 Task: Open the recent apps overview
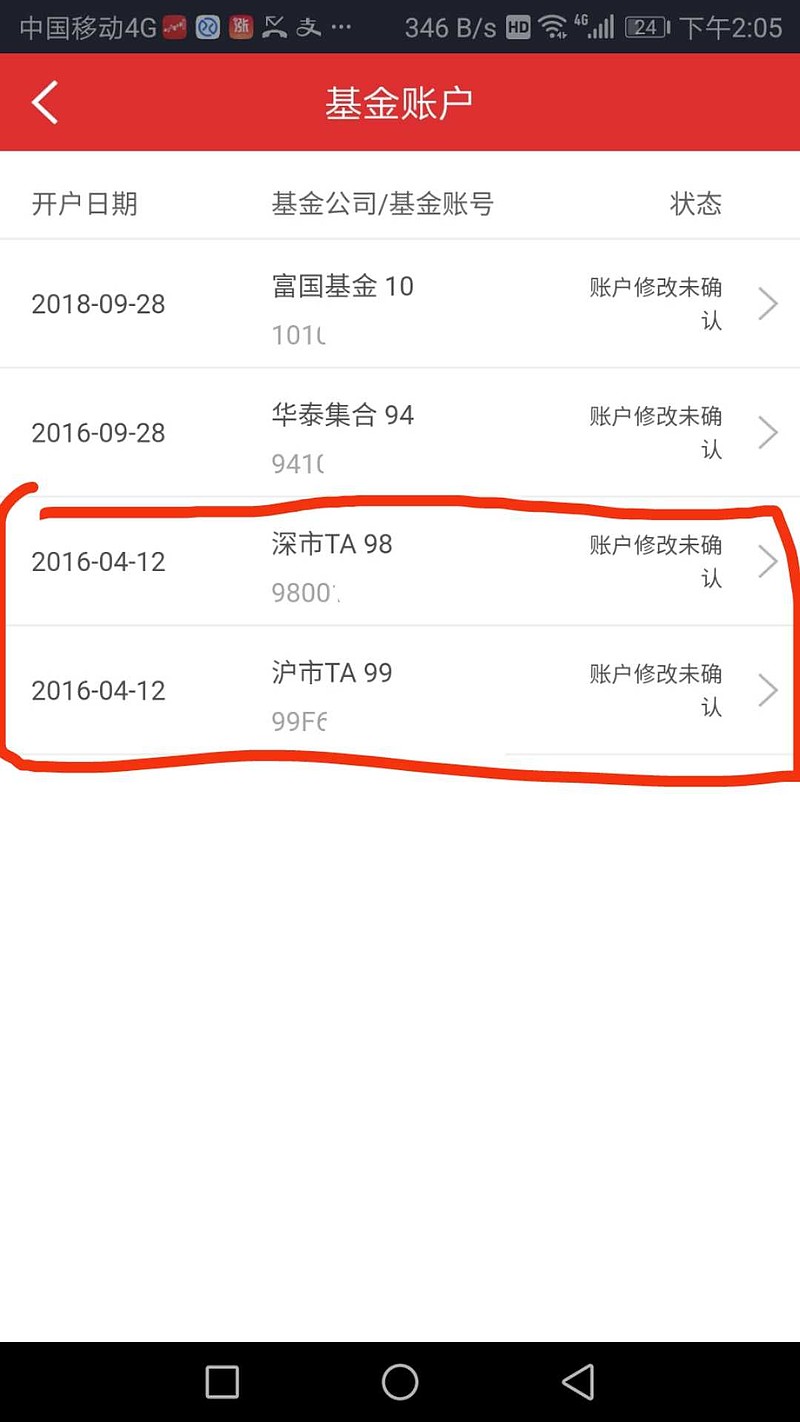tap(222, 1382)
